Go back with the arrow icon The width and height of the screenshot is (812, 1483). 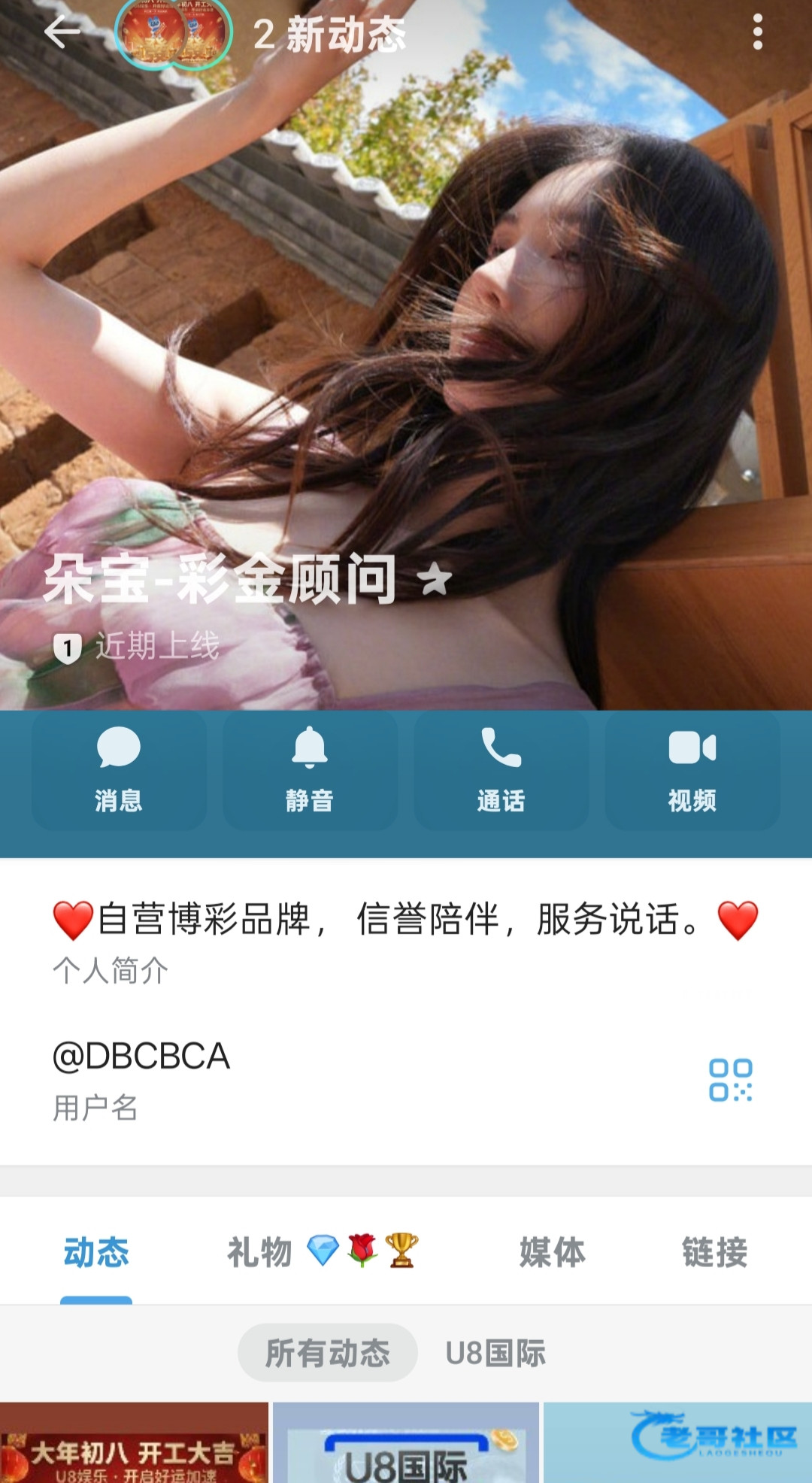62,32
